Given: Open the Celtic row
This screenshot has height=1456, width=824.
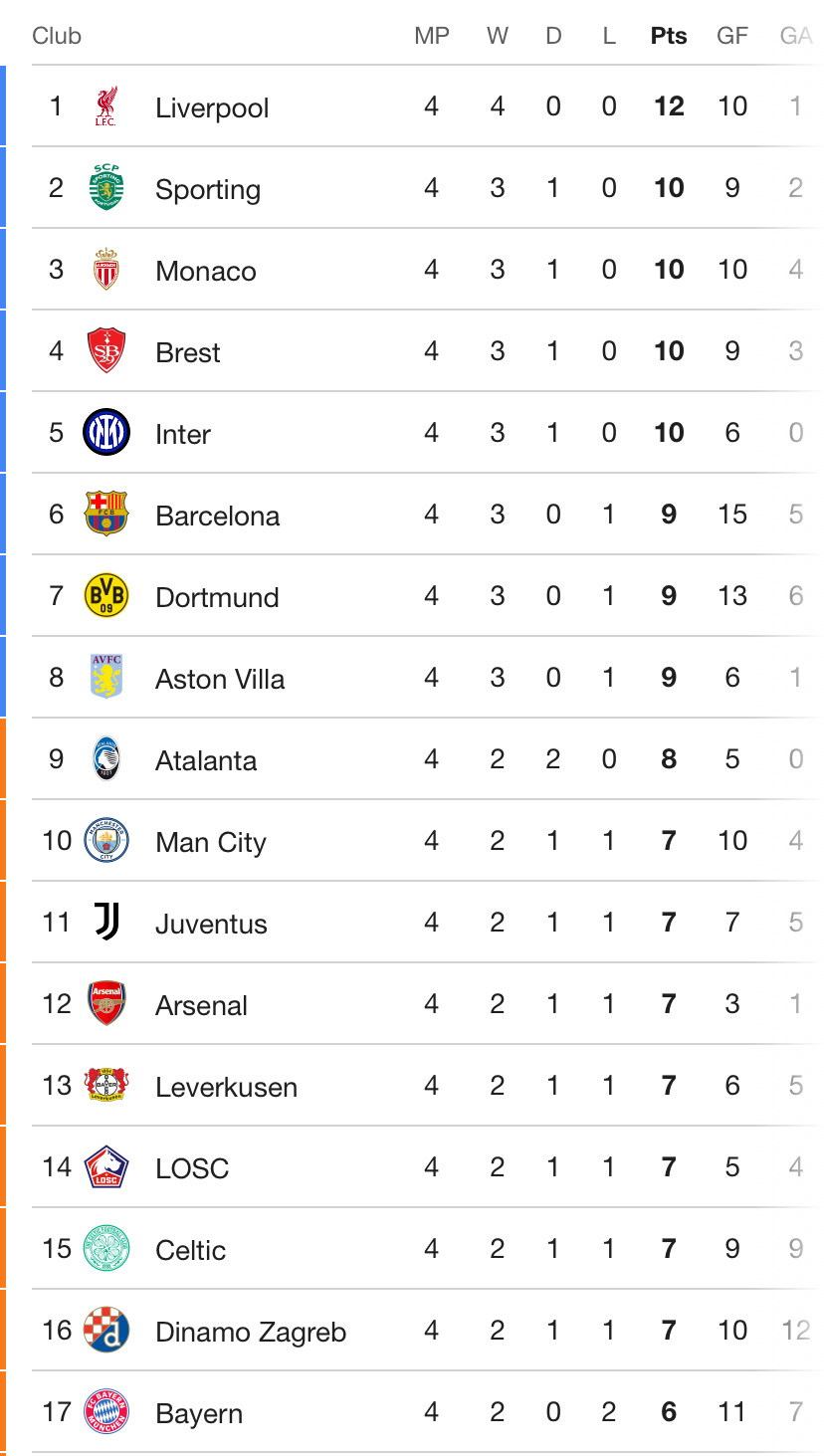Looking at the screenshot, I should tap(428, 1249).
